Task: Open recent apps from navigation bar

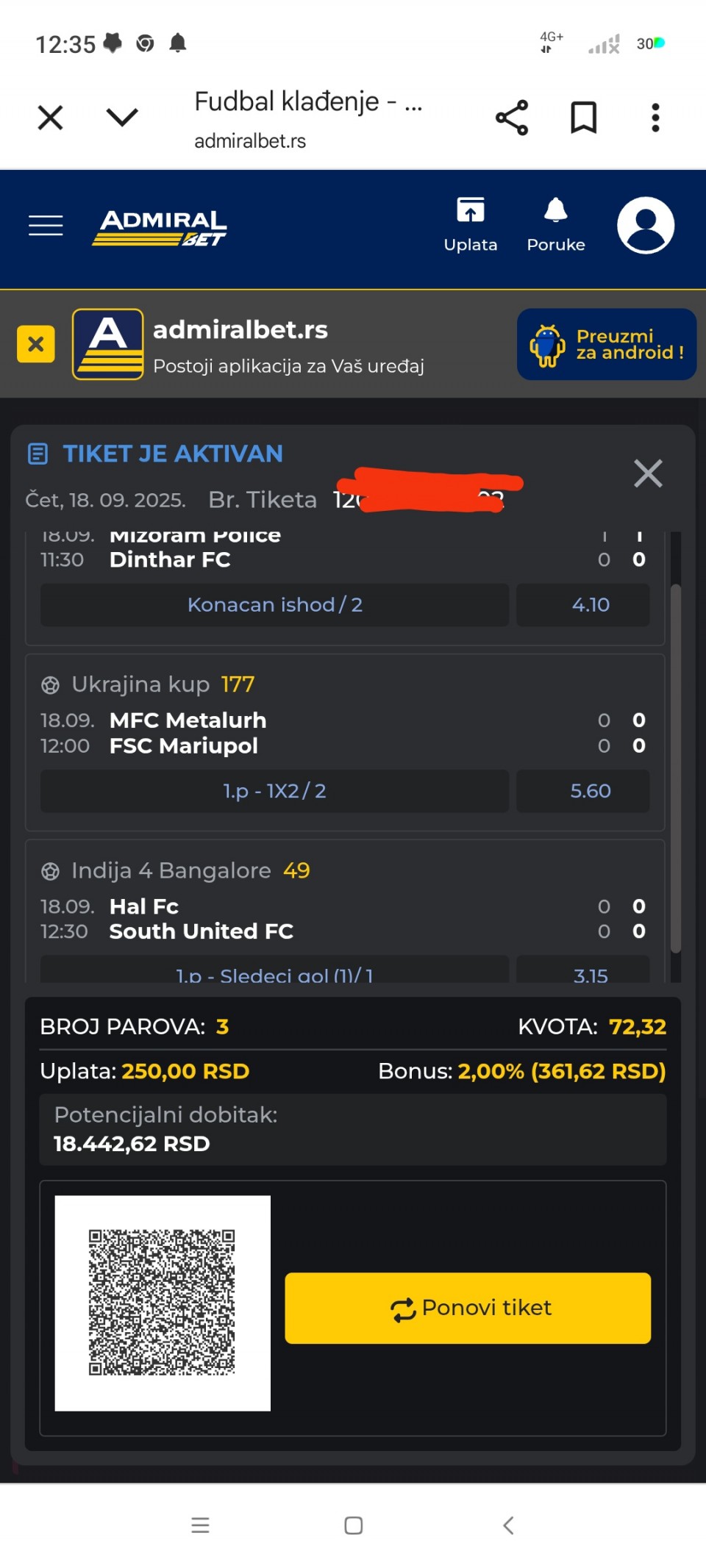Action: pyautogui.click(x=200, y=1525)
